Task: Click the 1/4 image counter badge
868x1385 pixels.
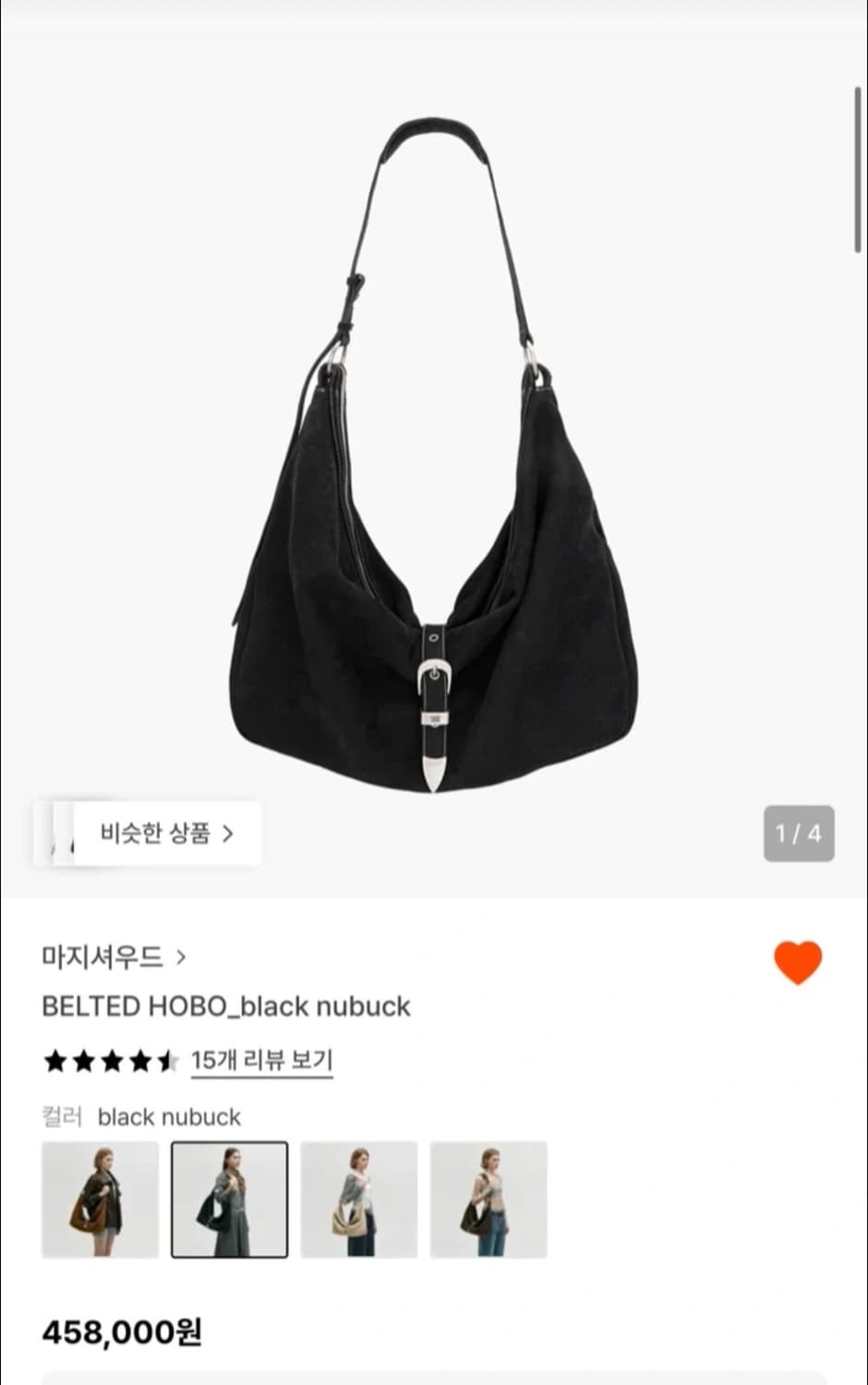Action: [798, 834]
